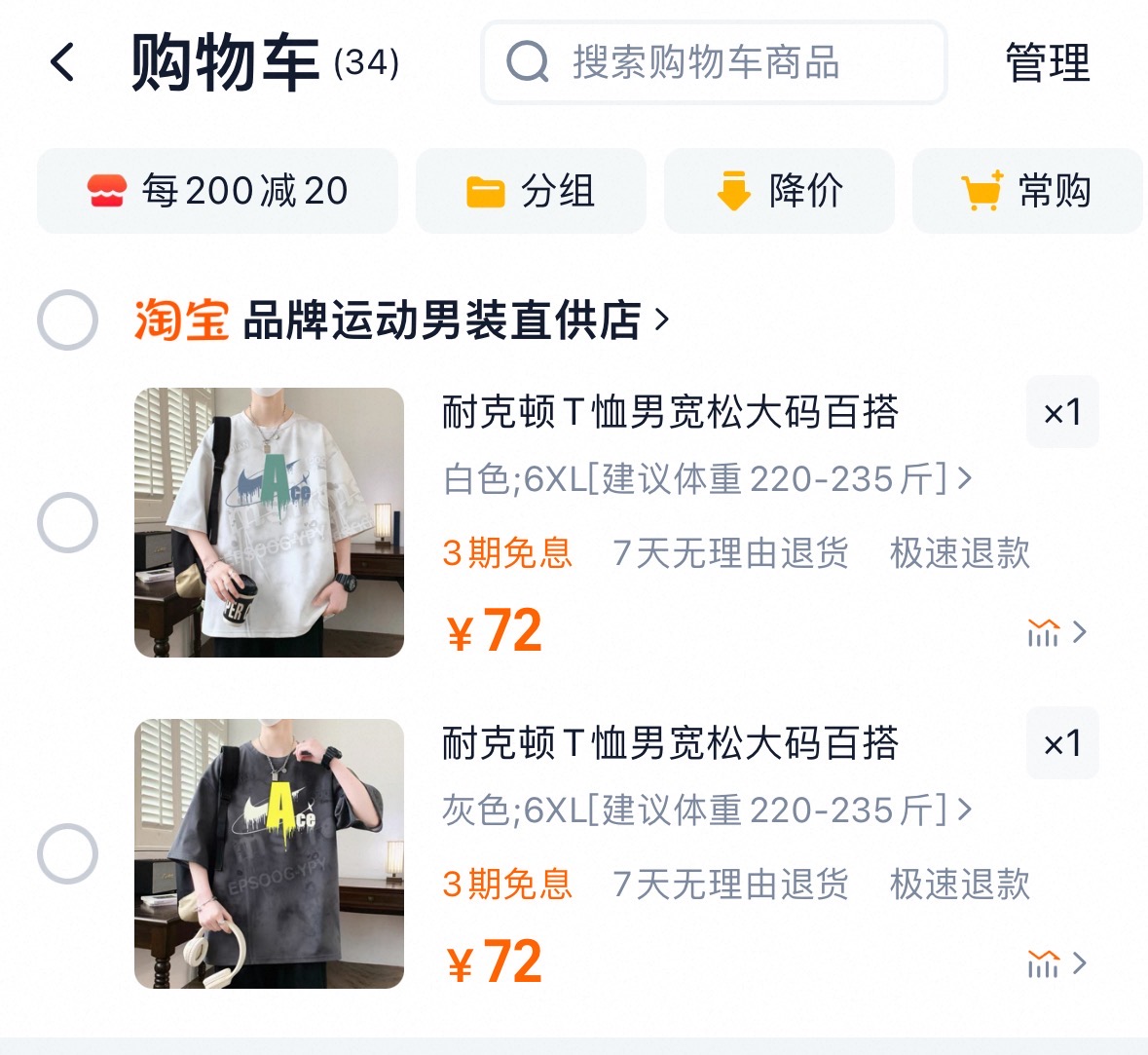The width and height of the screenshot is (1148, 1055).
Task: Tap 管理 to manage cart items
Action: click(x=1047, y=63)
